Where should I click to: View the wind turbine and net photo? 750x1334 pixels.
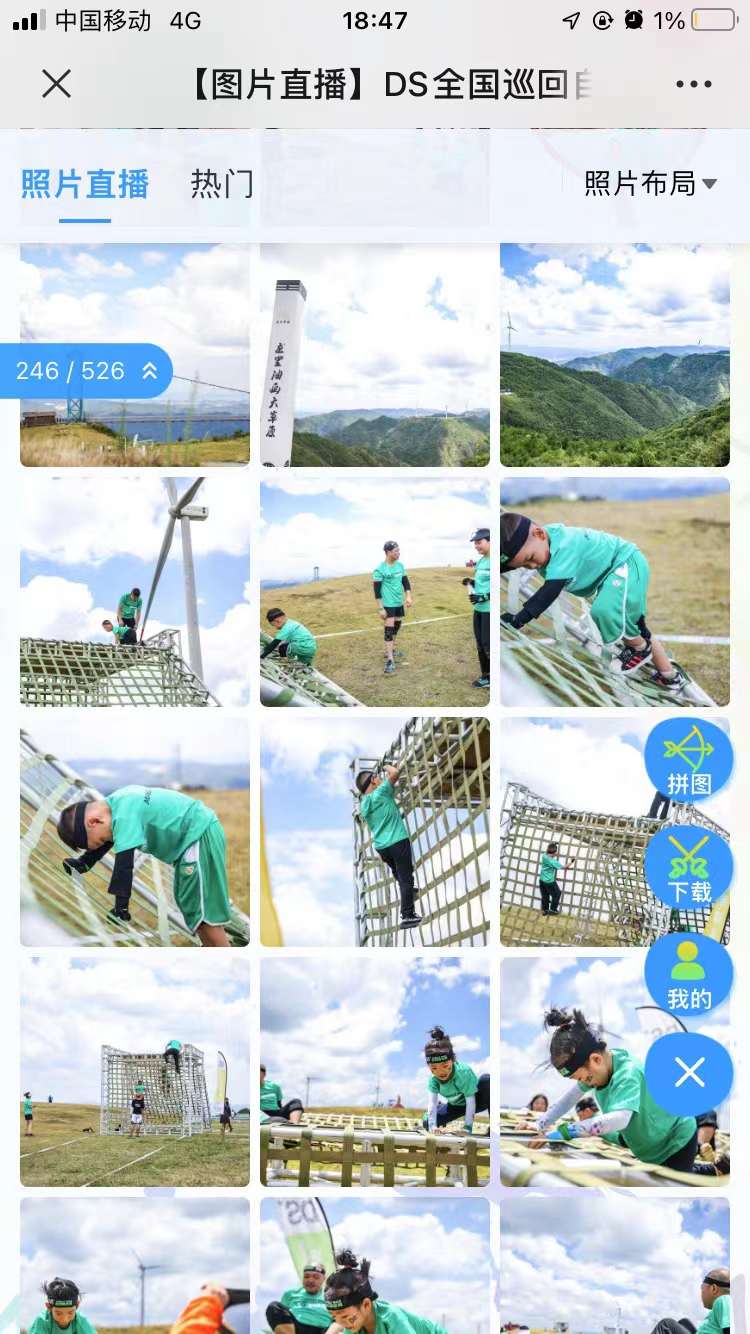pyautogui.click(x=135, y=592)
